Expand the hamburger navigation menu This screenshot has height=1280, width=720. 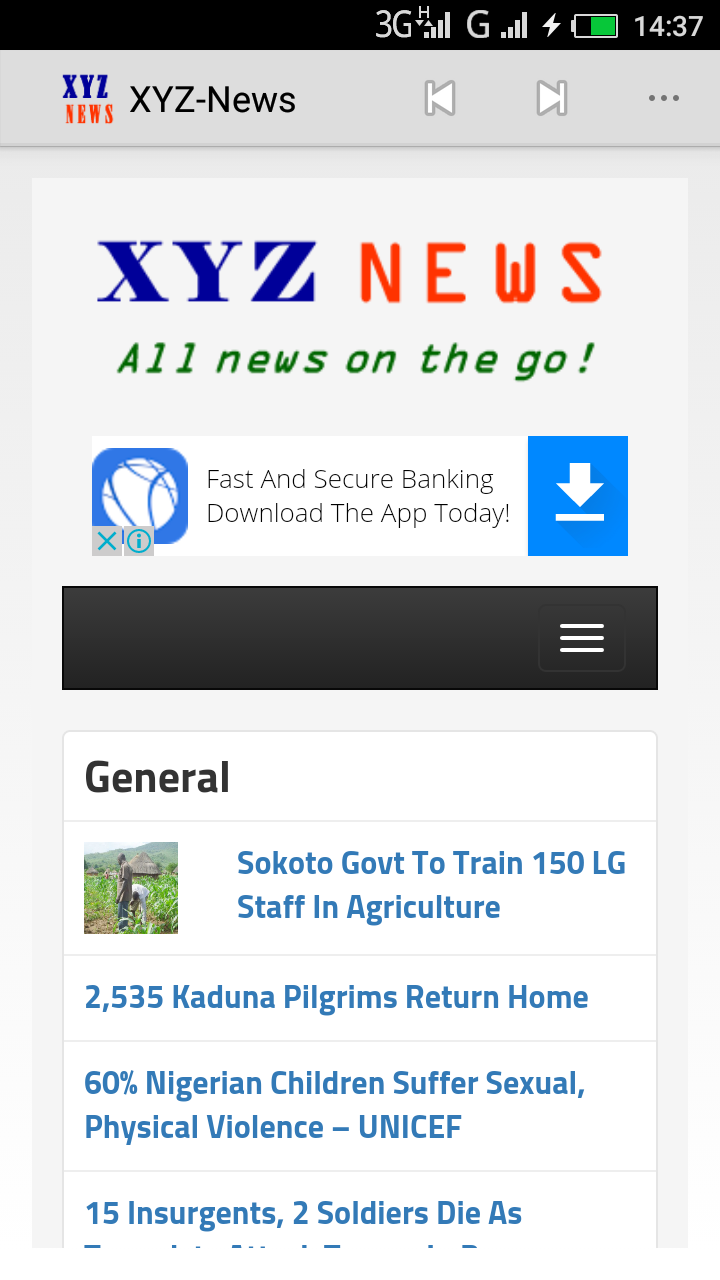tap(582, 638)
